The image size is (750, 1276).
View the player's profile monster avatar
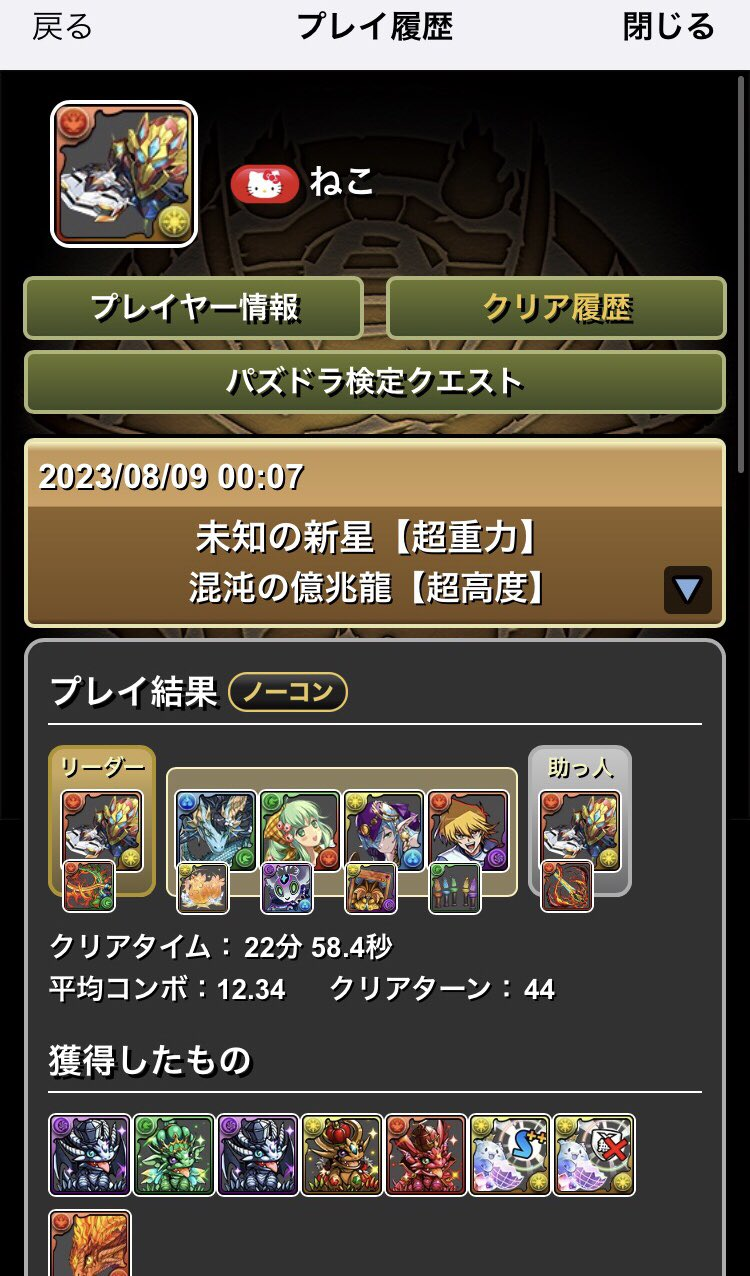pyautogui.click(x=124, y=174)
